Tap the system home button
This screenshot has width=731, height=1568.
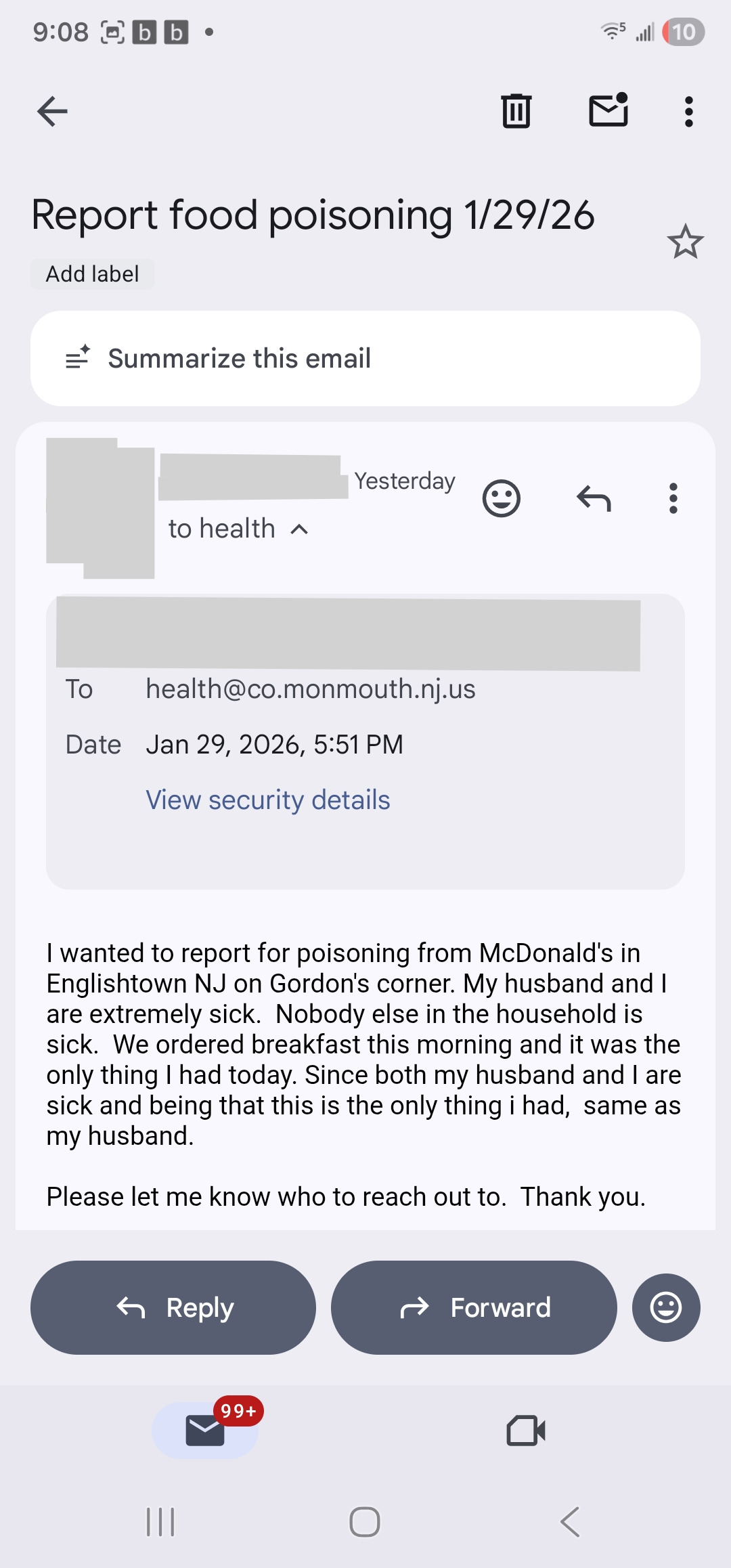pos(365,1522)
